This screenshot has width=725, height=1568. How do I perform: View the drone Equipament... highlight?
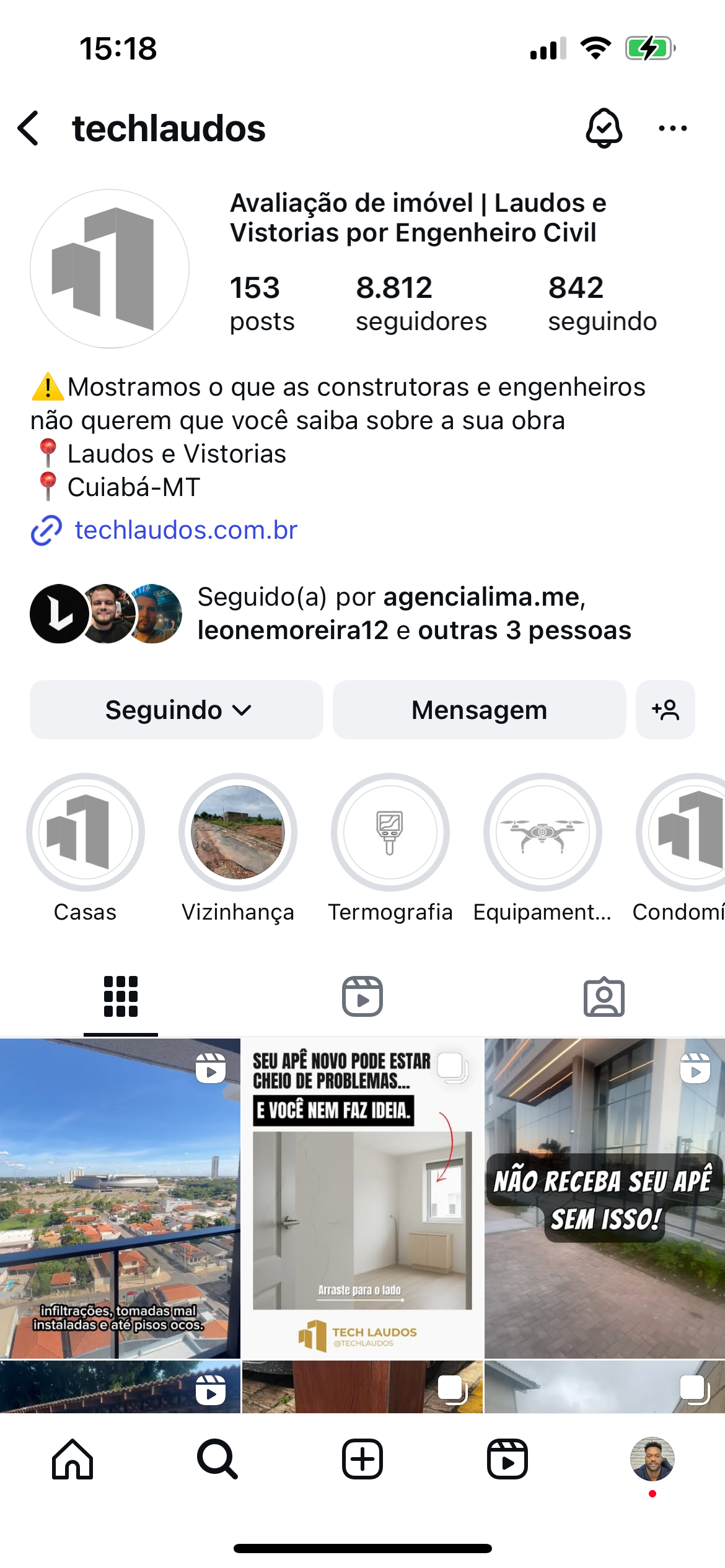coord(543,832)
